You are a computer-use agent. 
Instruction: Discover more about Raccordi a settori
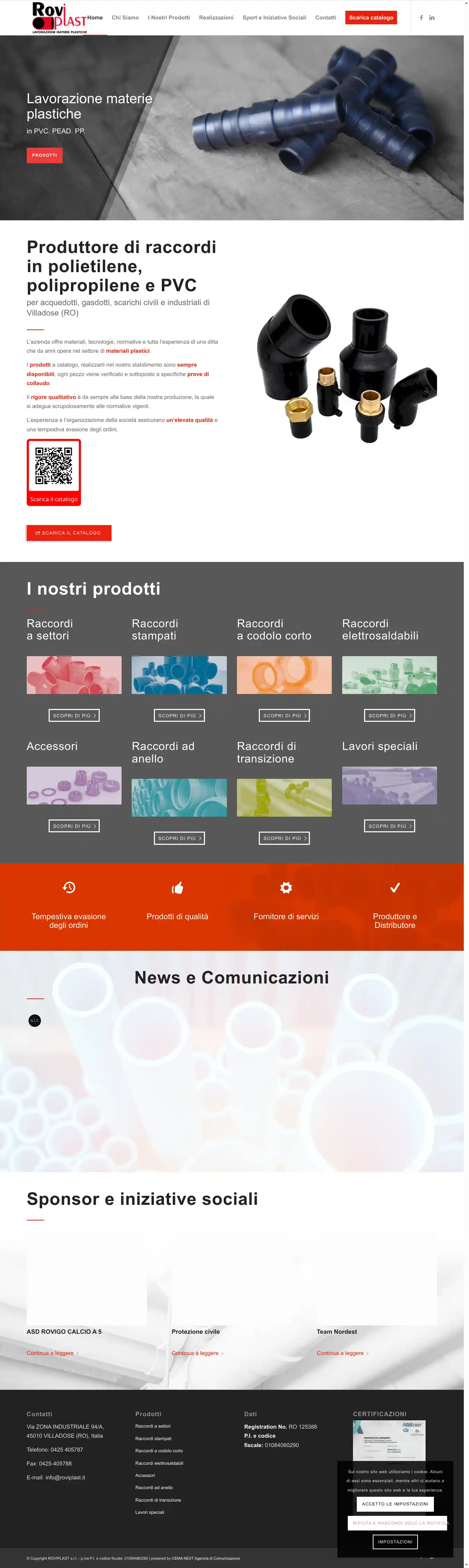(74, 715)
